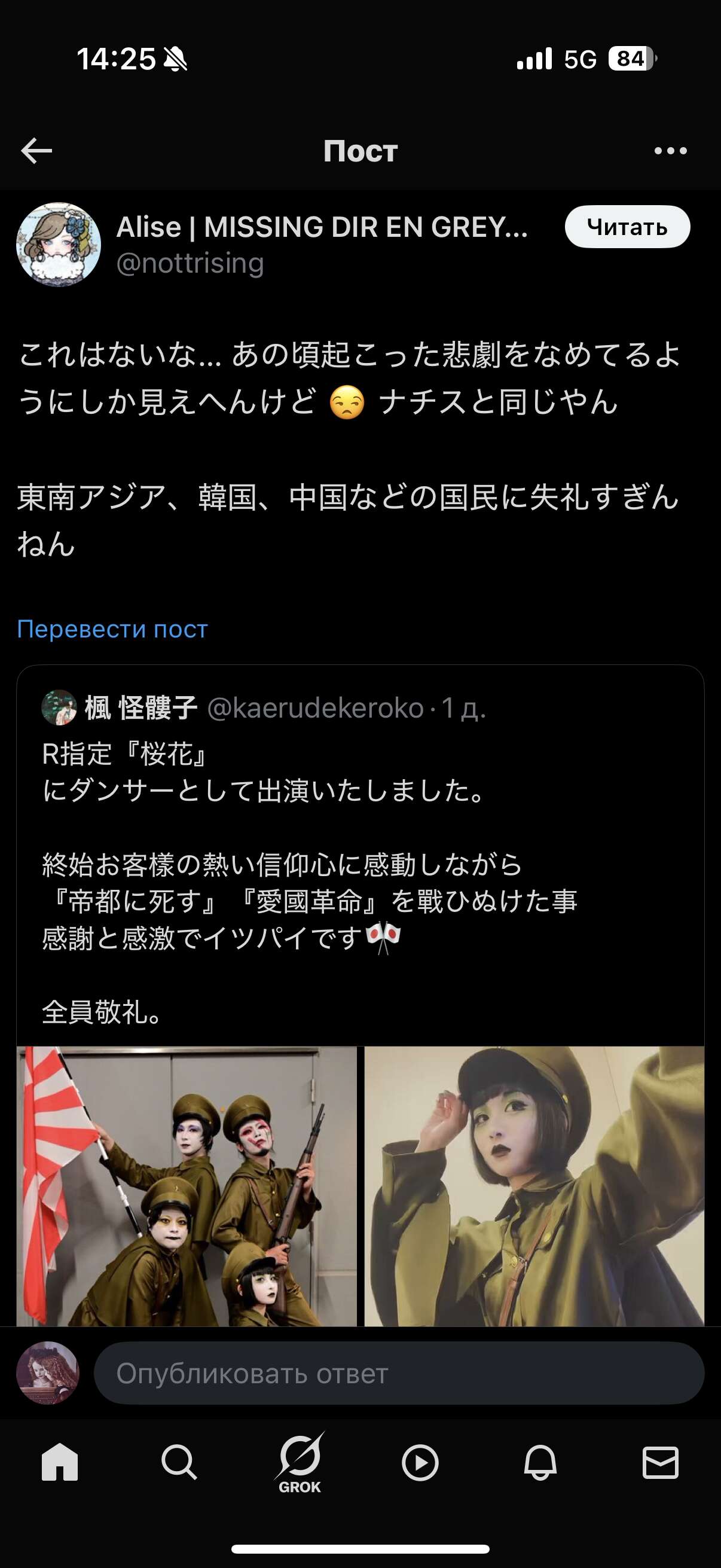Open the @nottrising handle link
721x1568 pixels.
pos(190,263)
